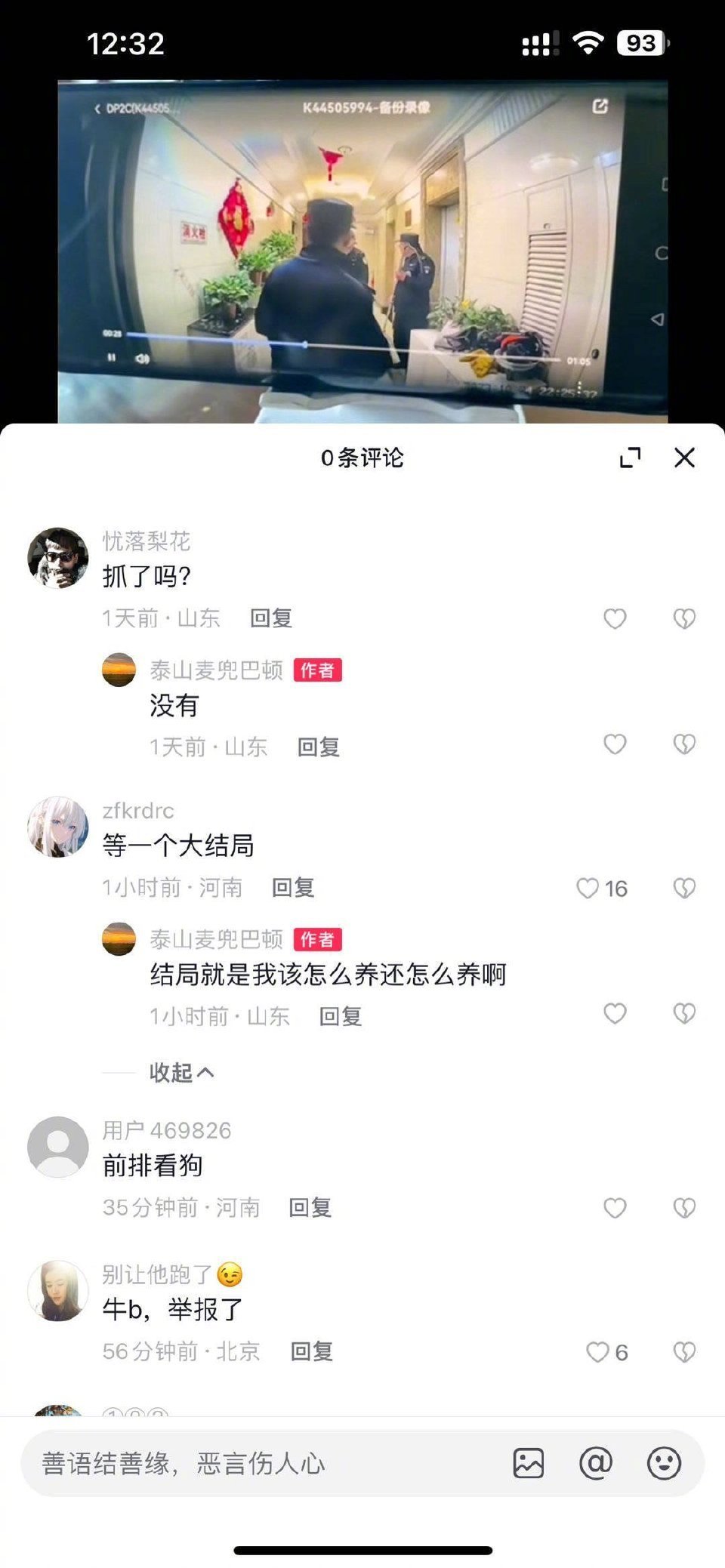Viewport: 725px width, 1568px height.
Task: Reply to zfkrdrc's comment
Action: pos(293,888)
